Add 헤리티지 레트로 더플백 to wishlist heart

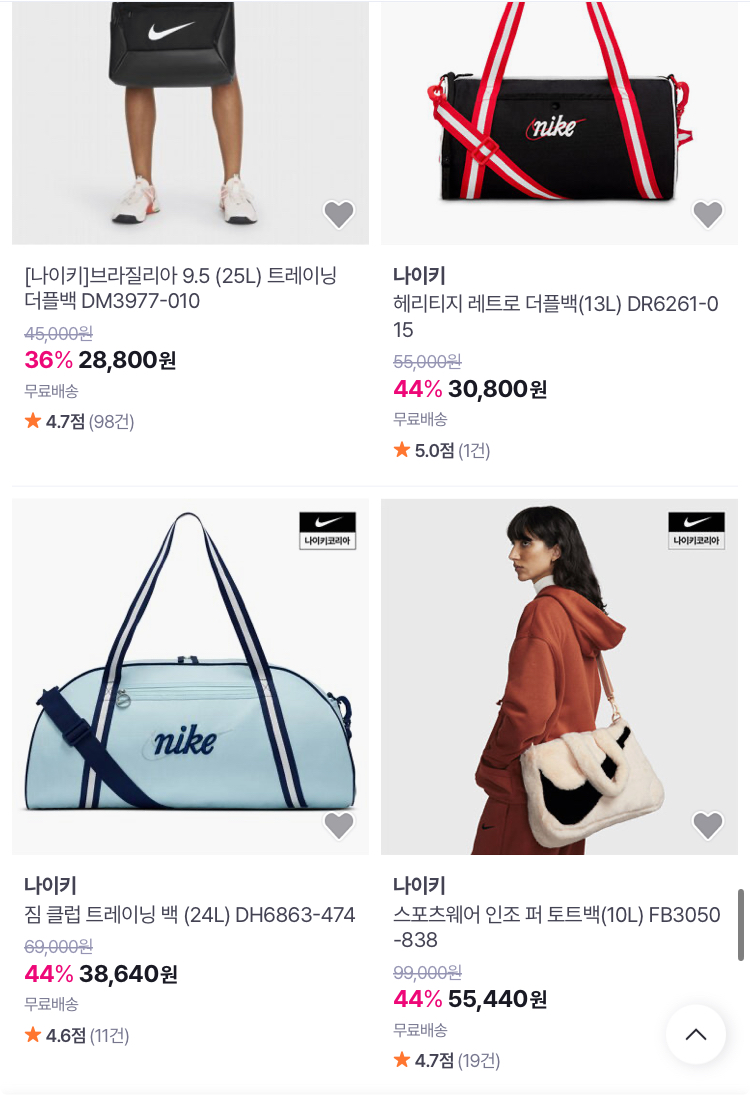coord(708,214)
